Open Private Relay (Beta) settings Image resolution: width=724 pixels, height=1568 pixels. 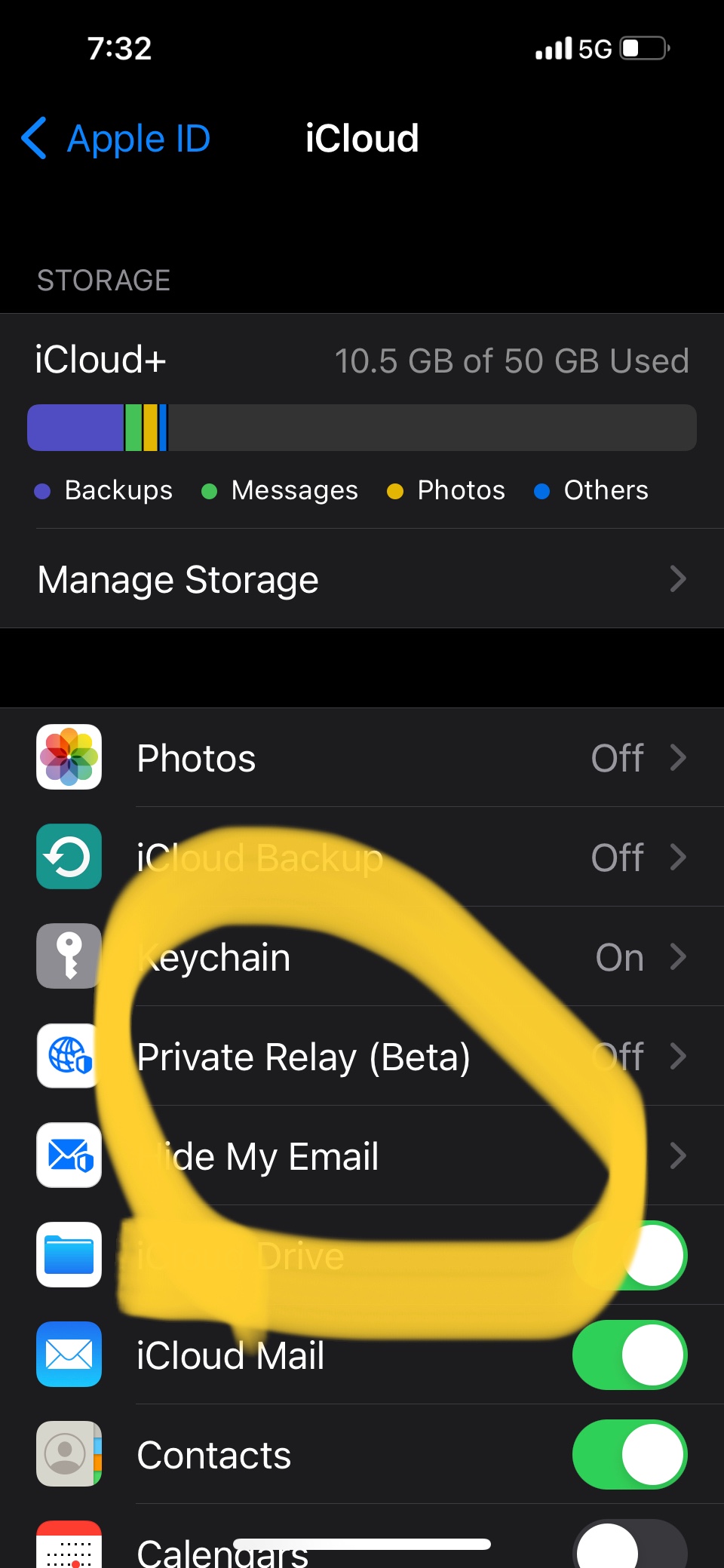click(x=362, y=1057)
